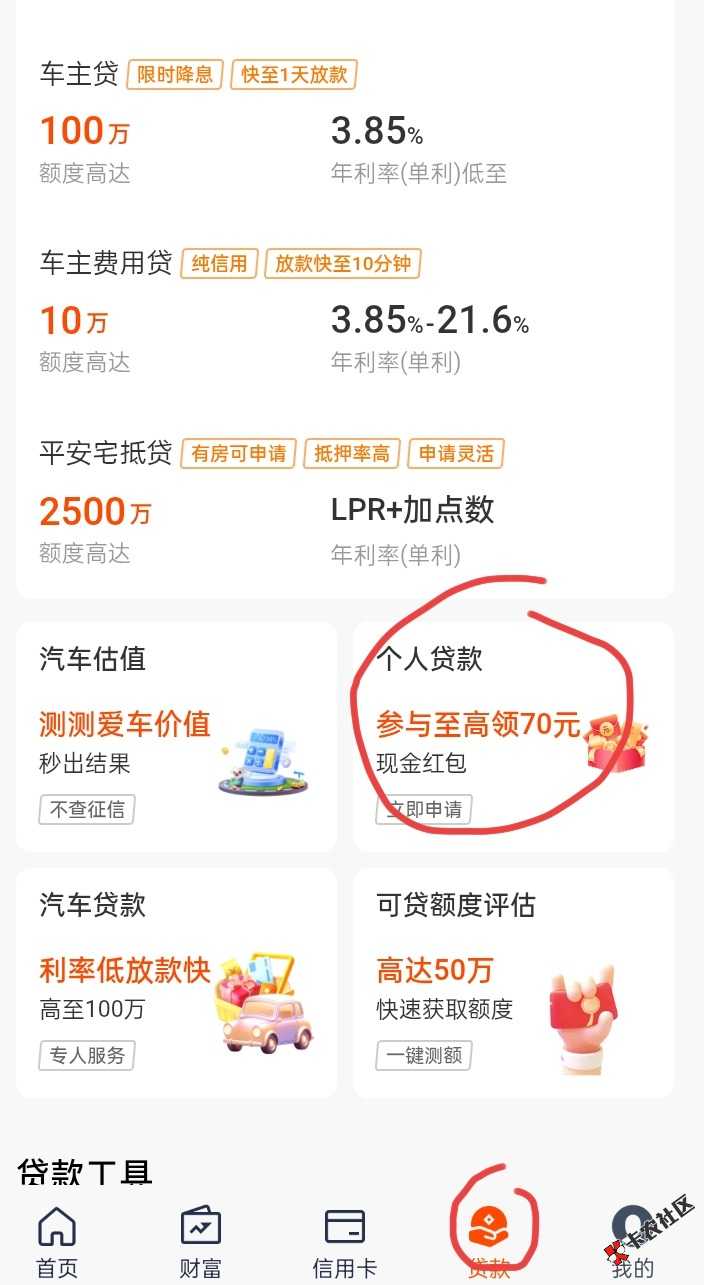The width and height of the screenshot is (704, 1285).
Task: Open the 可贷额度评估 credit estimate card
Action: pyautogui.click(x=512, y=982)
